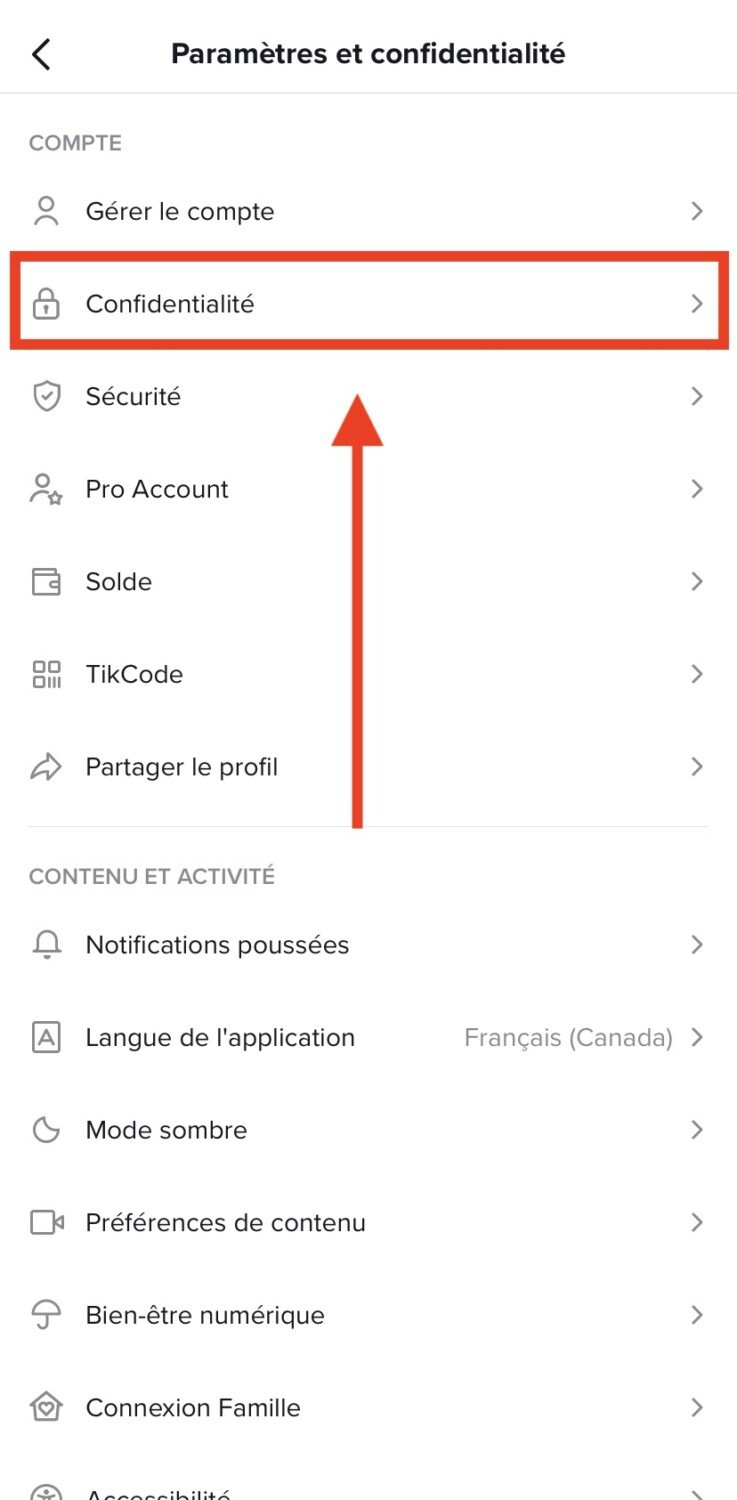
Task: Open Mode sombre settings
Action: (166, 1131)
